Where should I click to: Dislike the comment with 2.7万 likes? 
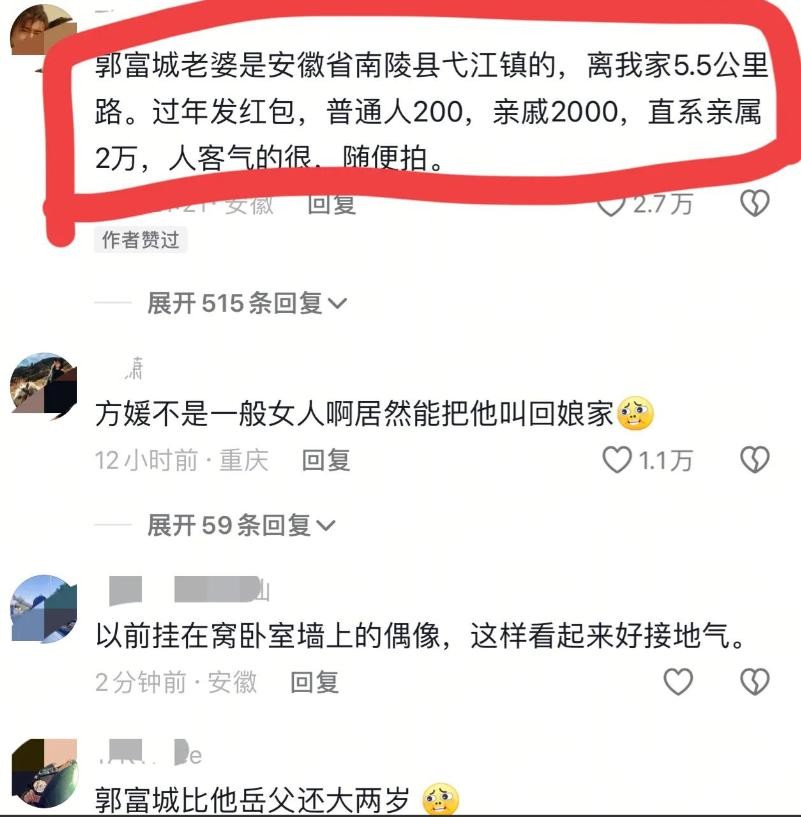click(754, 204)
